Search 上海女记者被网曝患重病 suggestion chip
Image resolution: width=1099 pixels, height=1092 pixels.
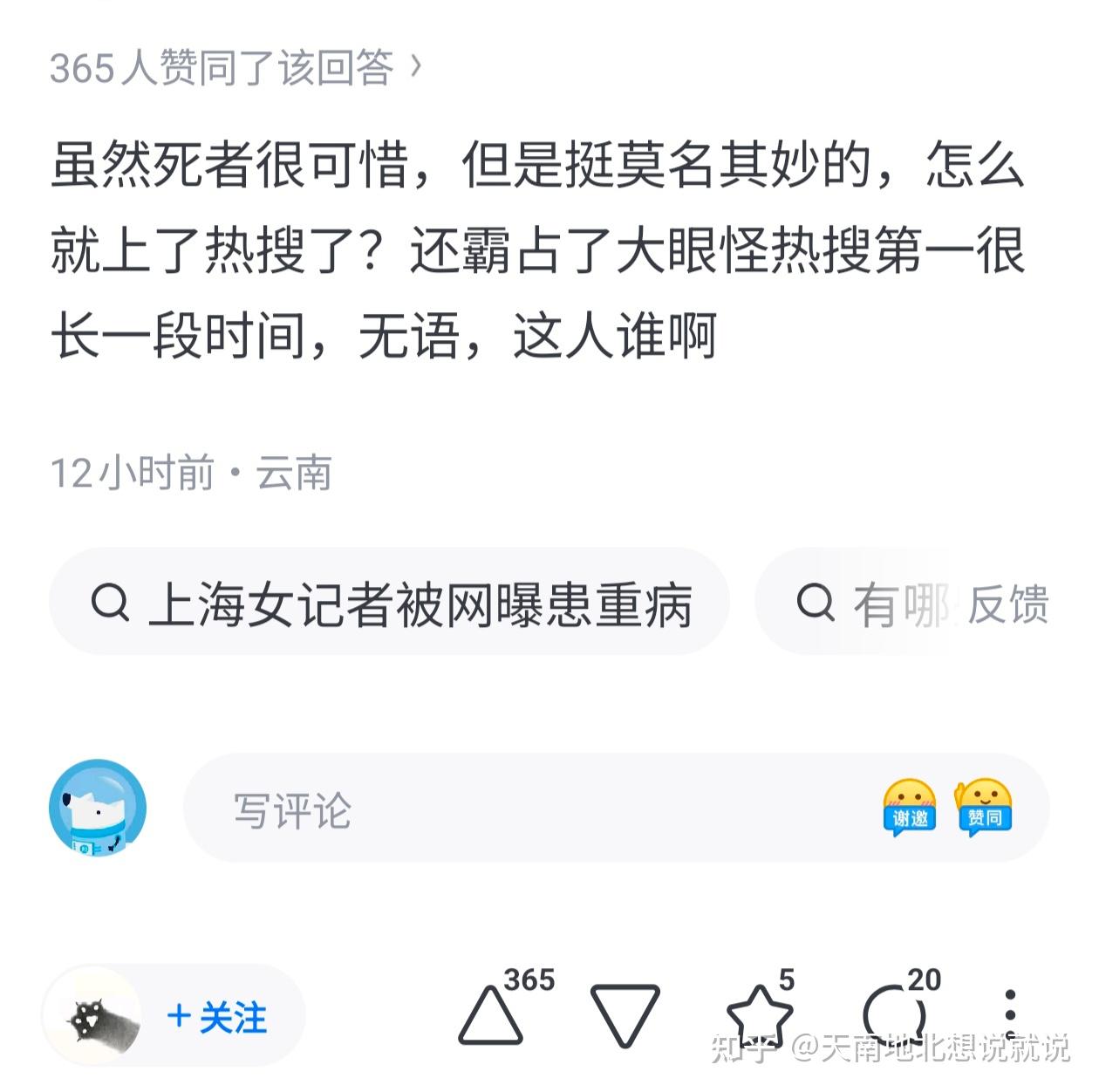pyautogui.click(x=390, y=603)
